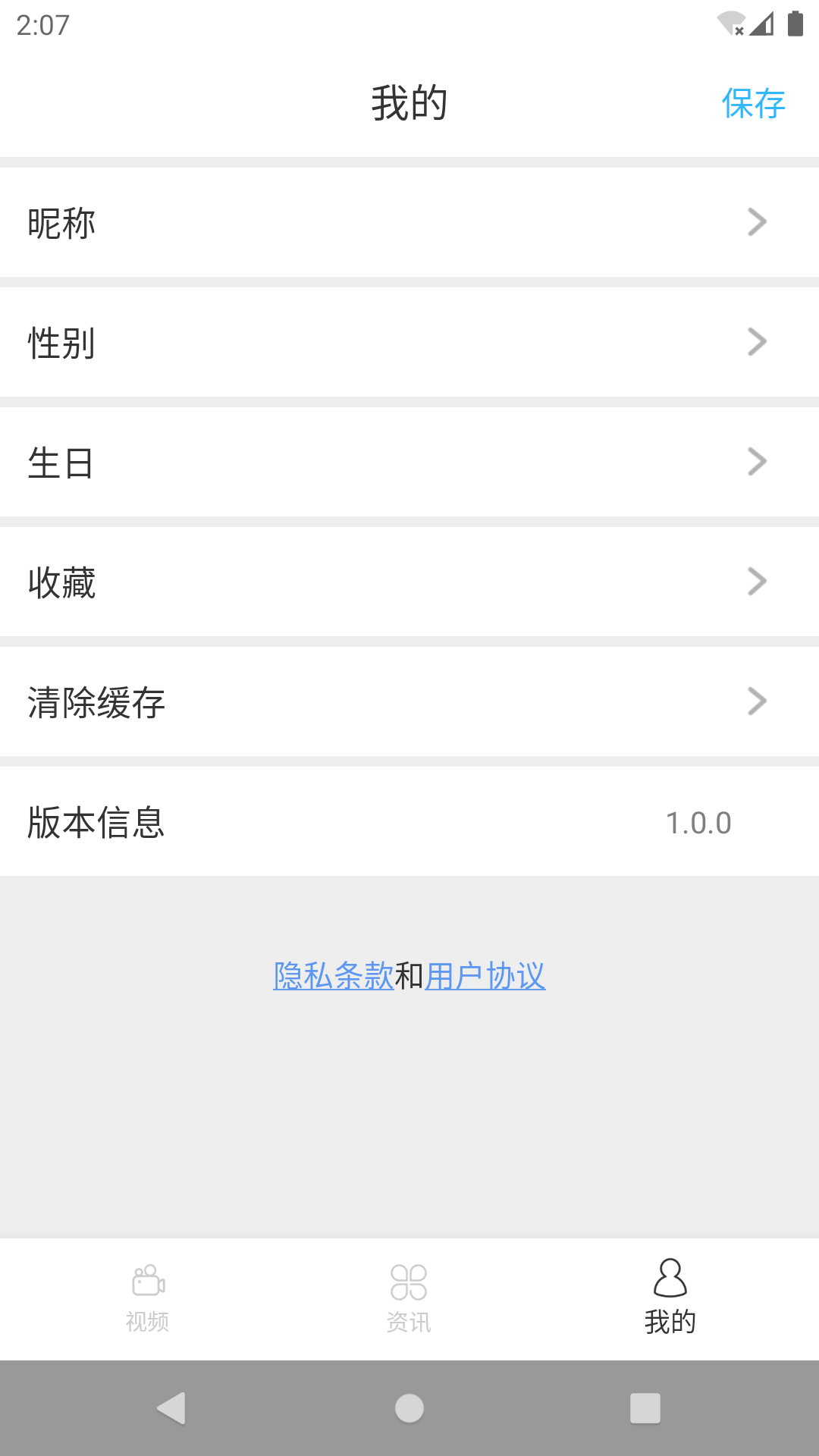The height and width of the screenshot is (1456, 819).
Task: Go to the system home screen
Action: (x=409, y=1408)
